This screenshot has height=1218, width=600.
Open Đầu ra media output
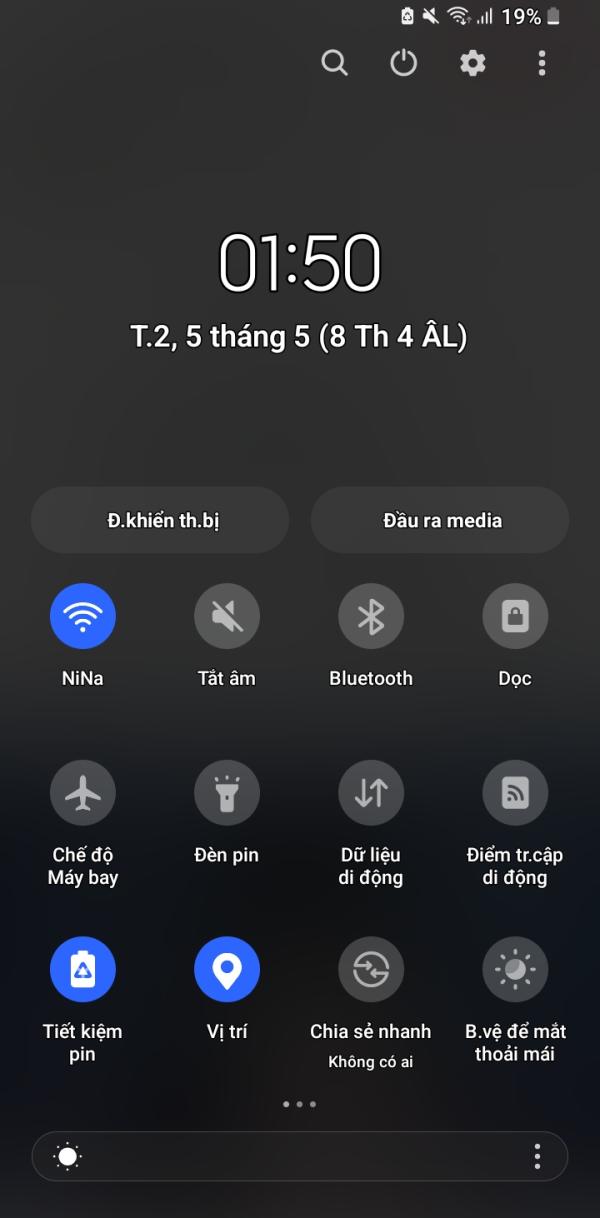click(440, 520)
